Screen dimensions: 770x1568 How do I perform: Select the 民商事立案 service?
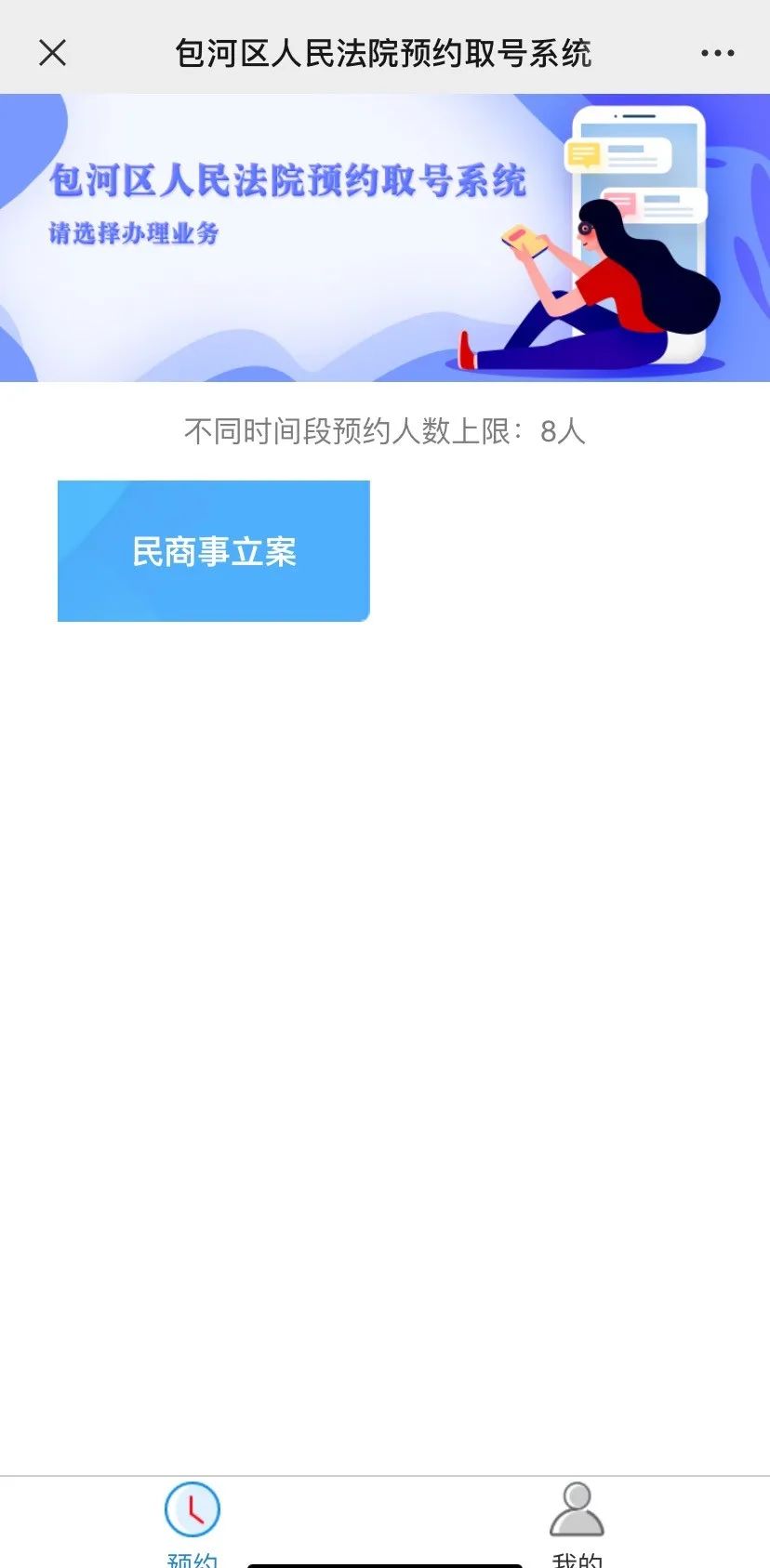point(214,551)
